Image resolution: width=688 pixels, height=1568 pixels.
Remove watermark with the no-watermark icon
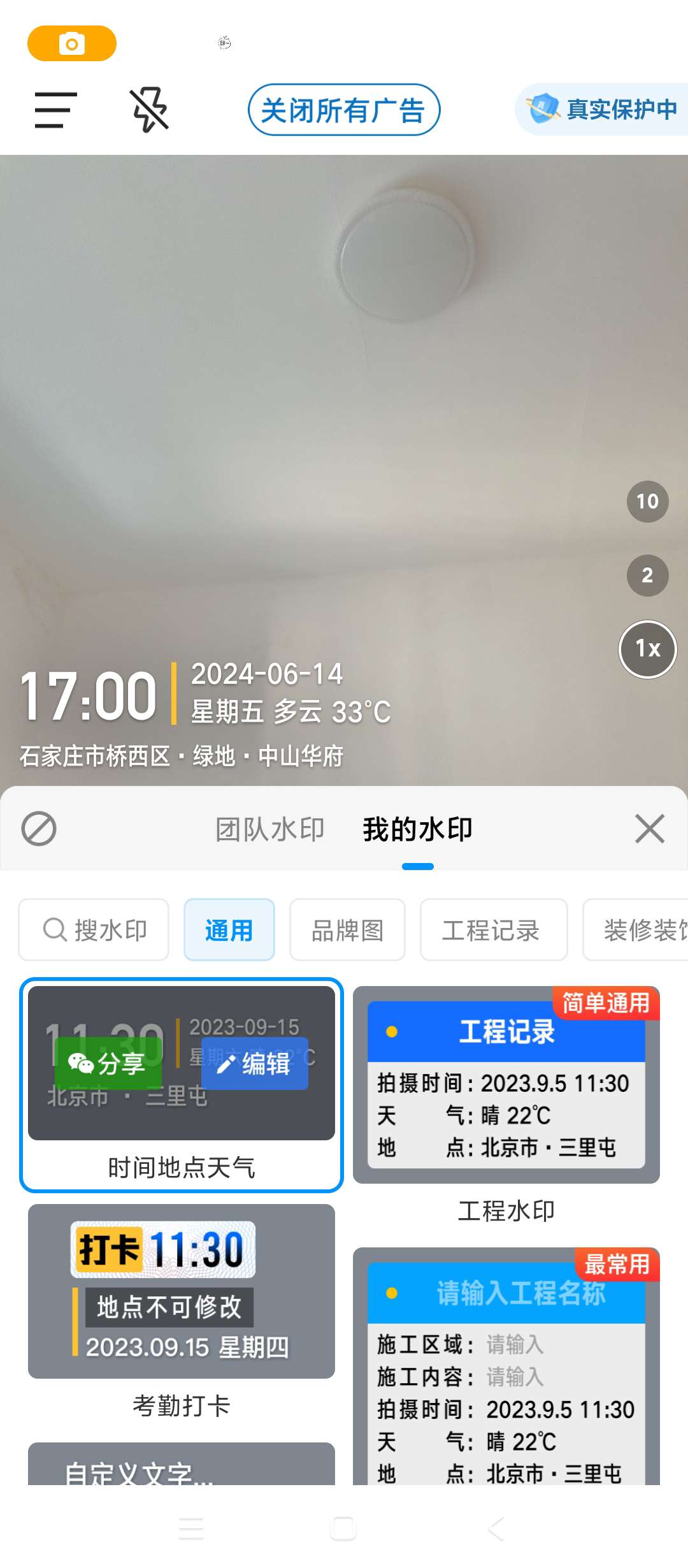tap(39, 829)
